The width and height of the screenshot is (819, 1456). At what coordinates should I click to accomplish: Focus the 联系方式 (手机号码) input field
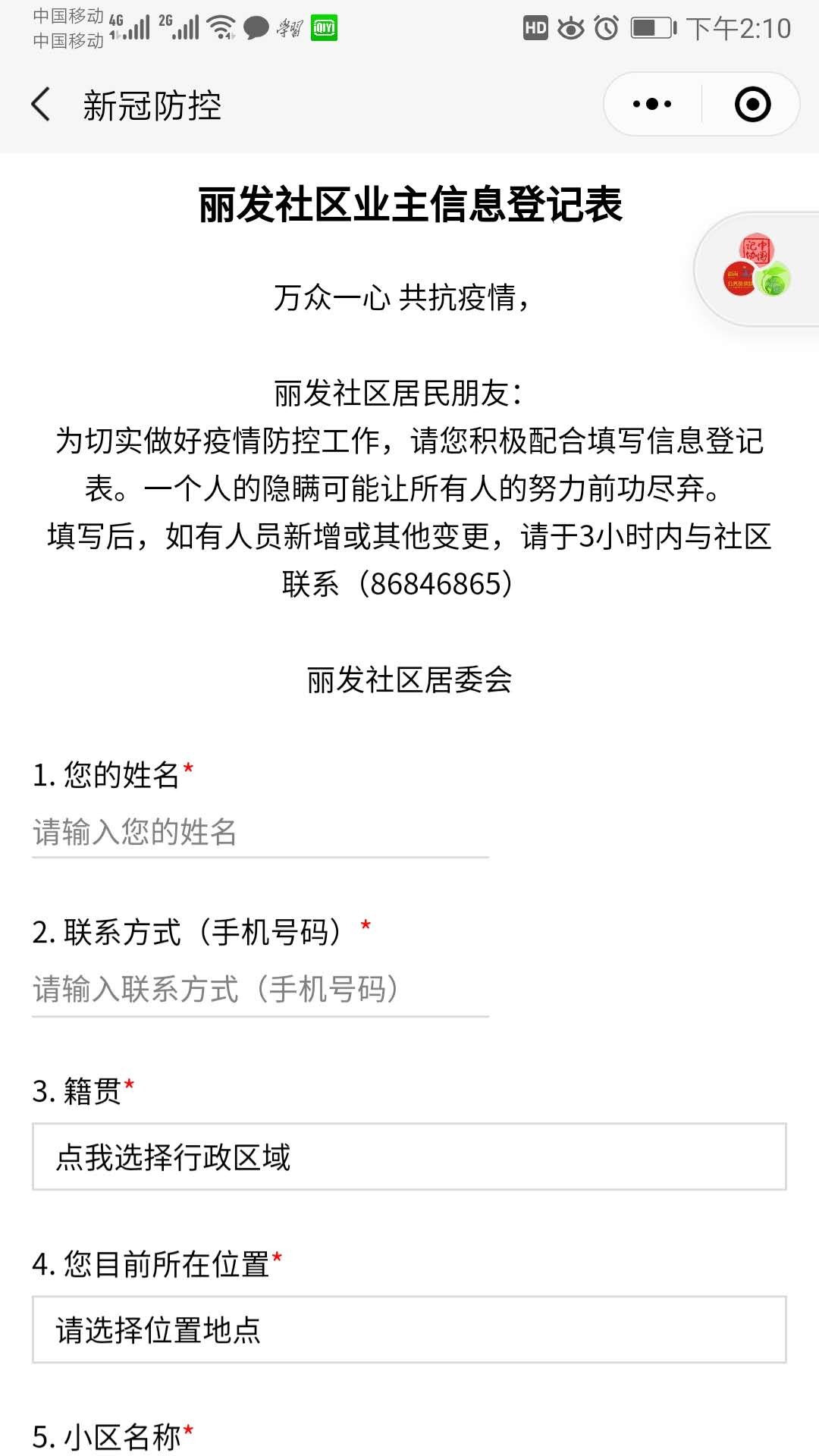(x=260, y=990)
